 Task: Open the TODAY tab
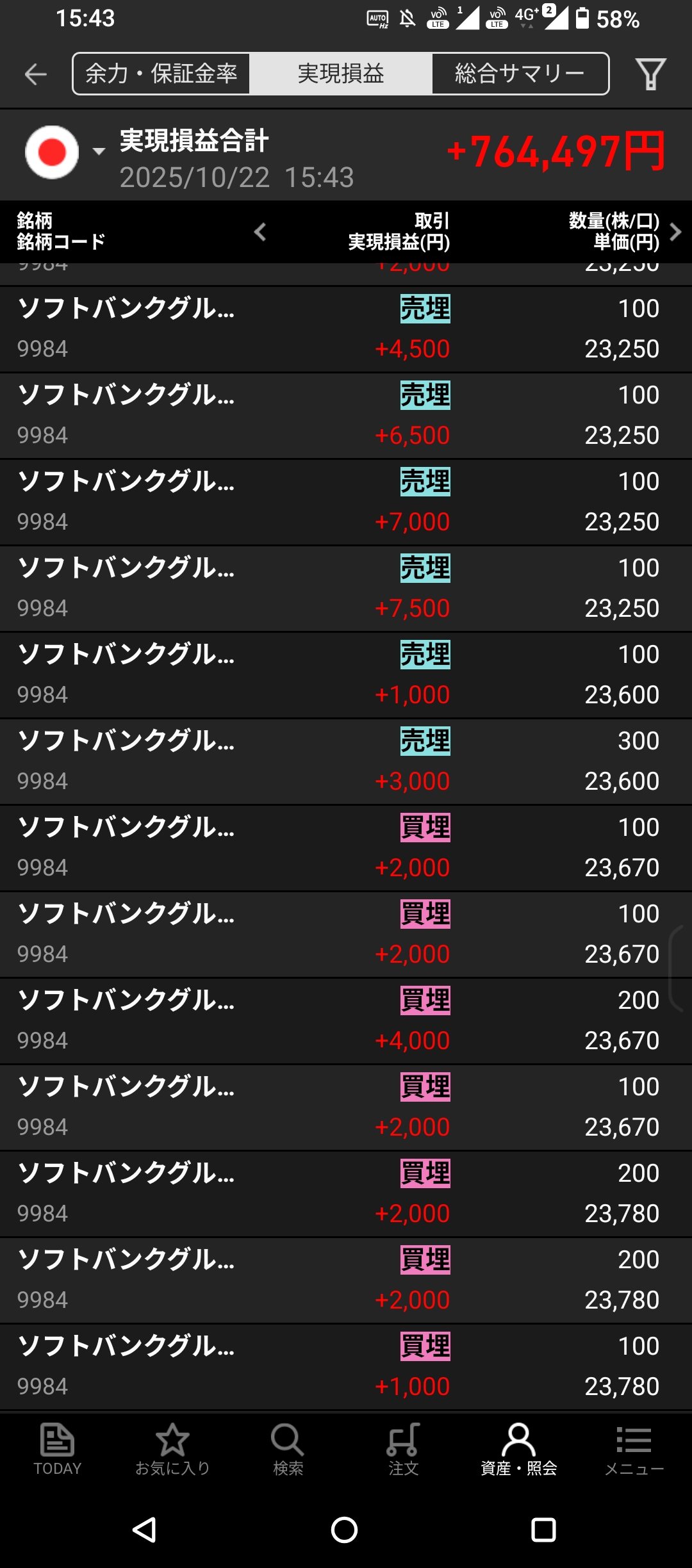58,1450
